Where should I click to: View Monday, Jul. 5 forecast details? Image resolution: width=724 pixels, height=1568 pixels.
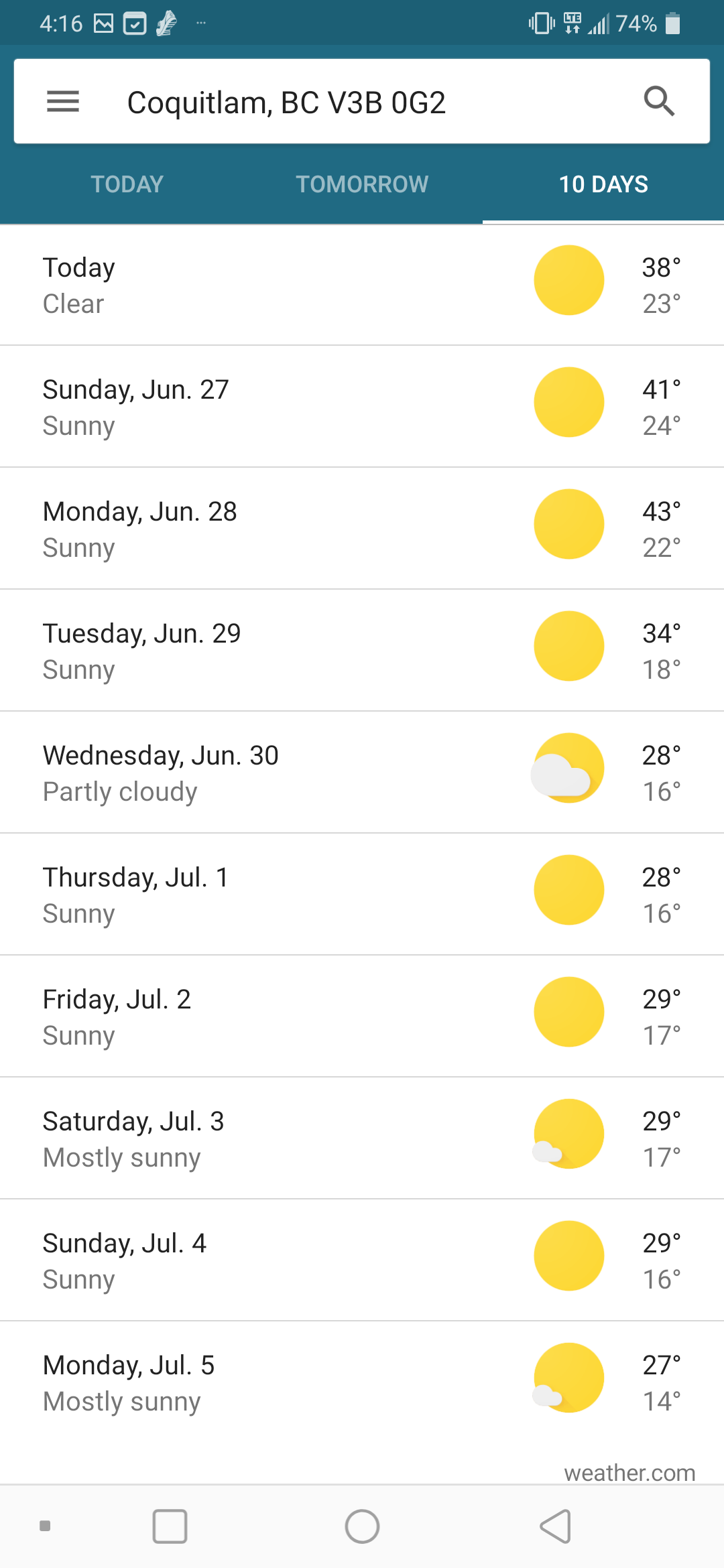click(362, 1383)
